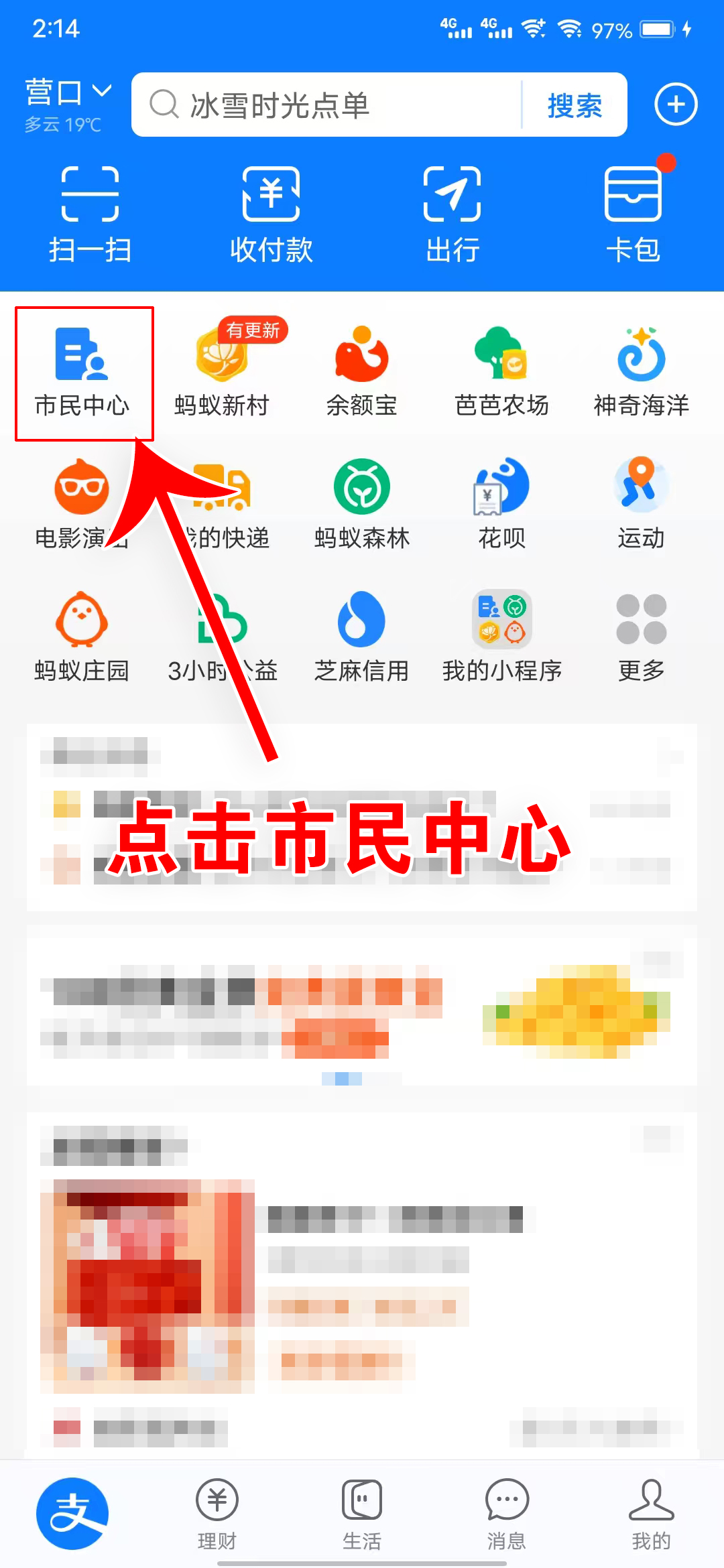Open 花呗 credit service
The image size is (724, 1568).
tap(501, 504)
